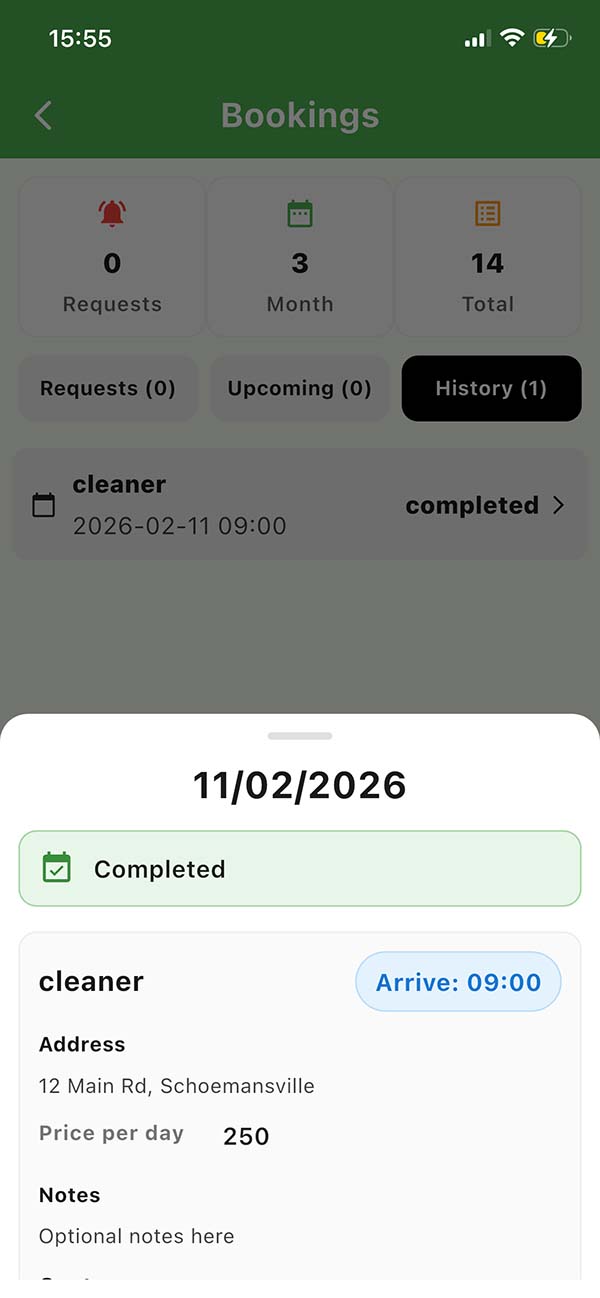Open the completed cleaner booking row
Screen dimensions: 600x1298
(x=300, y=505)
